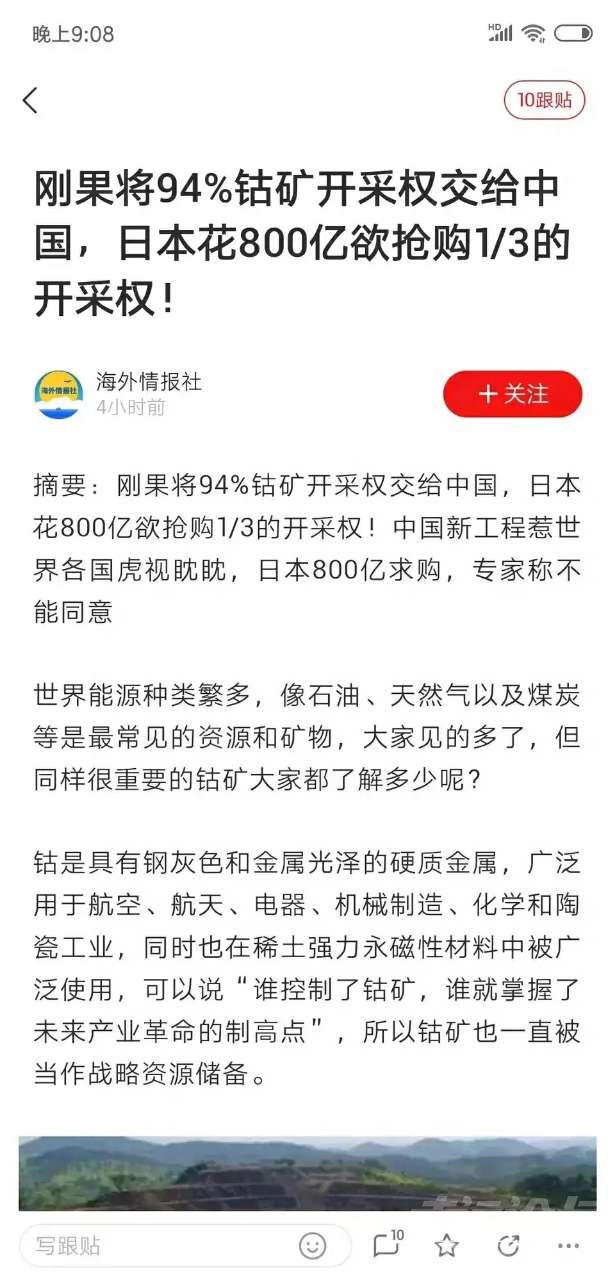Viewport: 615px width, 1280px height.
Task: Go back using the top-left arrow
Action: [31, 100]
